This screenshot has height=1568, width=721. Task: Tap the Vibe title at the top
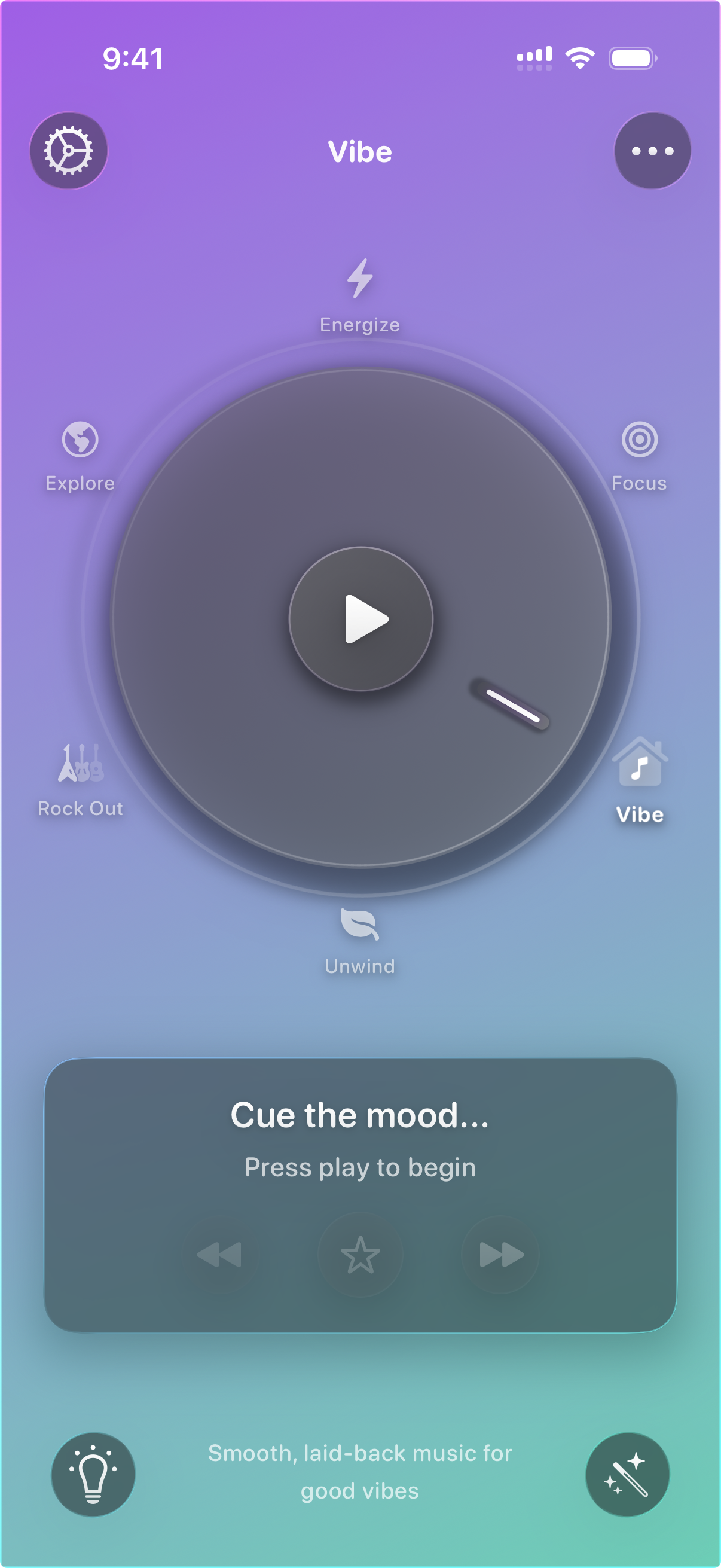360,152
